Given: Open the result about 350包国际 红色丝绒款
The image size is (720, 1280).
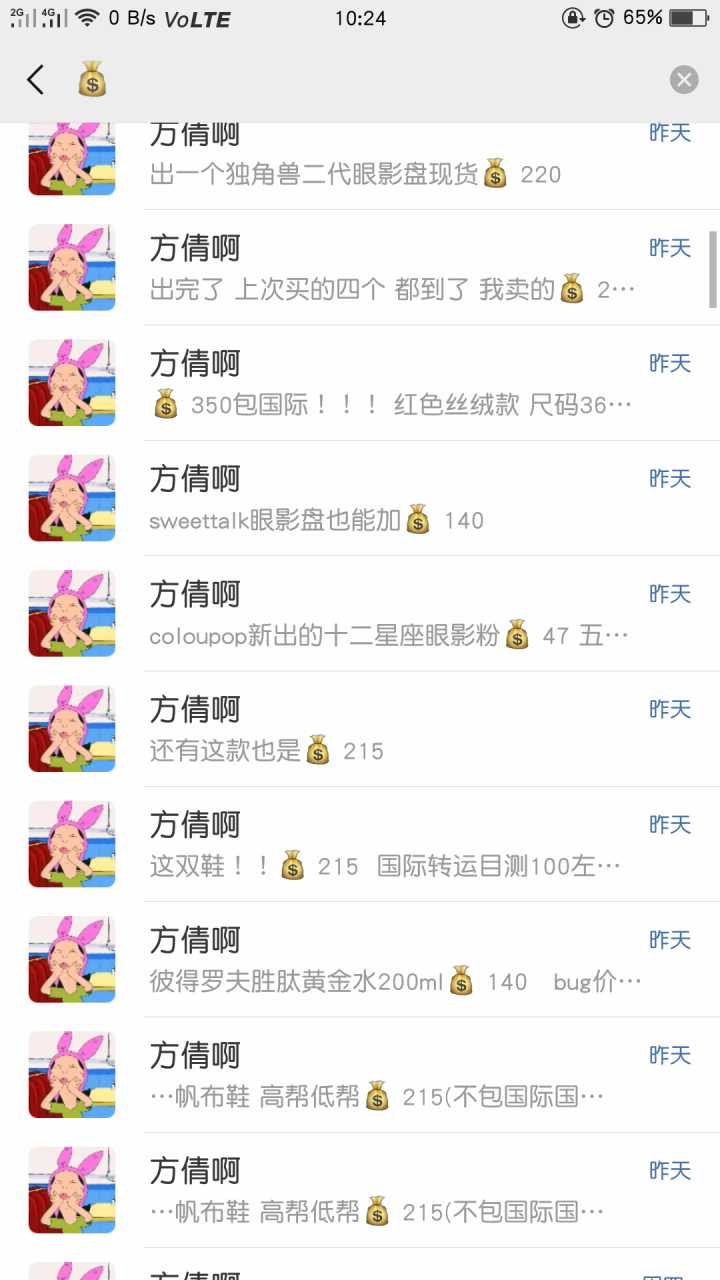Looking at the screenshot, I should [x=400, y=383].
